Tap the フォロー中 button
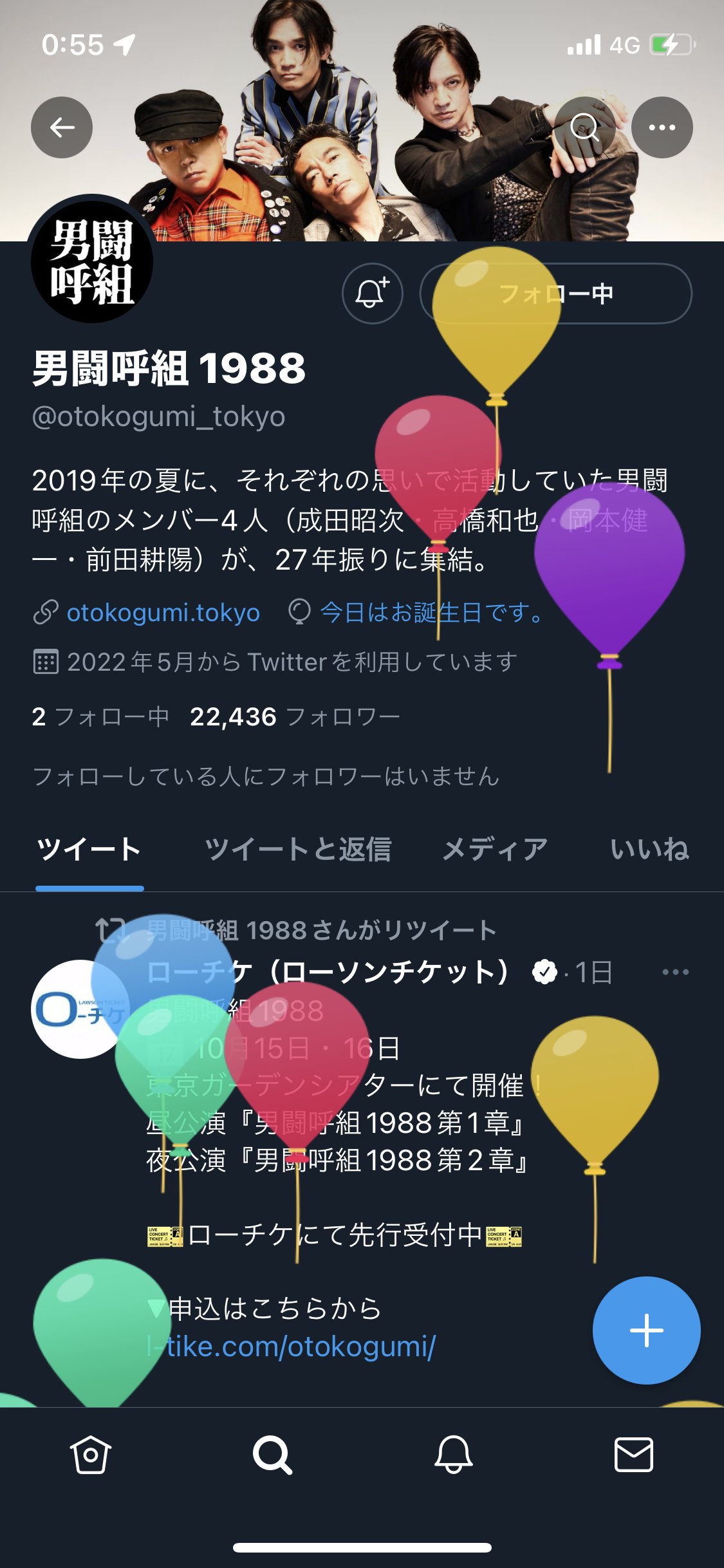The height and width of the screenshot is (1568, 724). (x=556, y=294)
